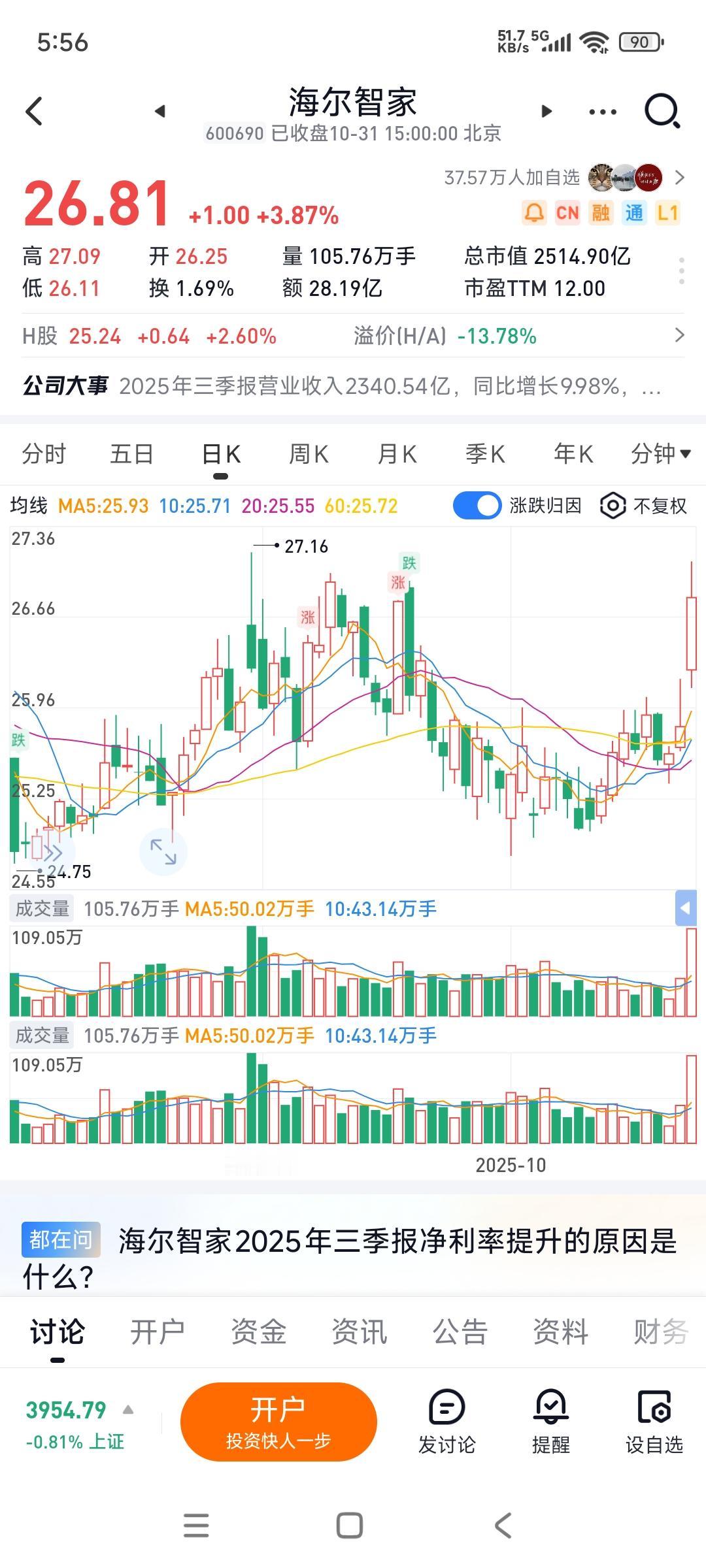Open the 不复权 adjustment setting
The width and height of the screenshot is (706, 1568).
(x=644, y=506)
